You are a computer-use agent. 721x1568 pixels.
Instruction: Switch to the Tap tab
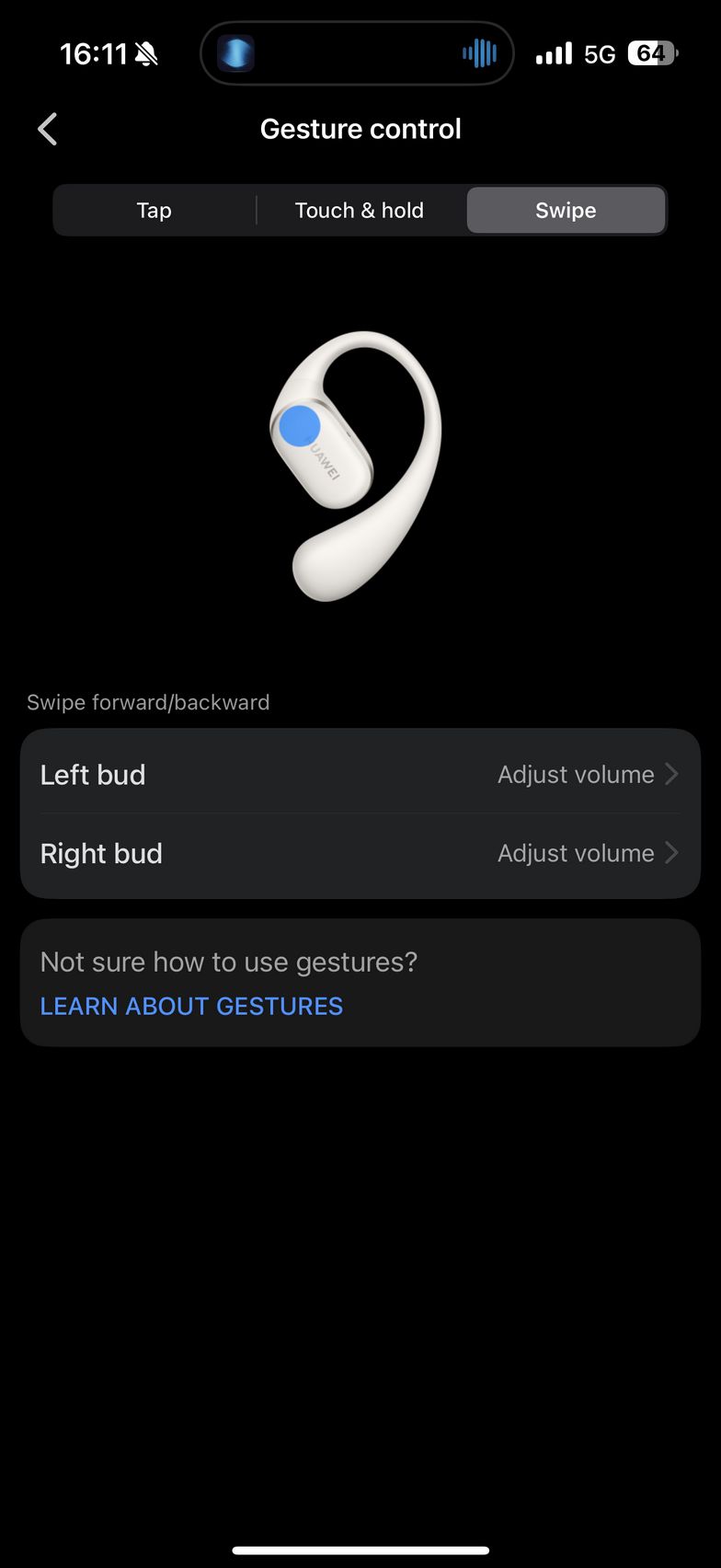154,211
